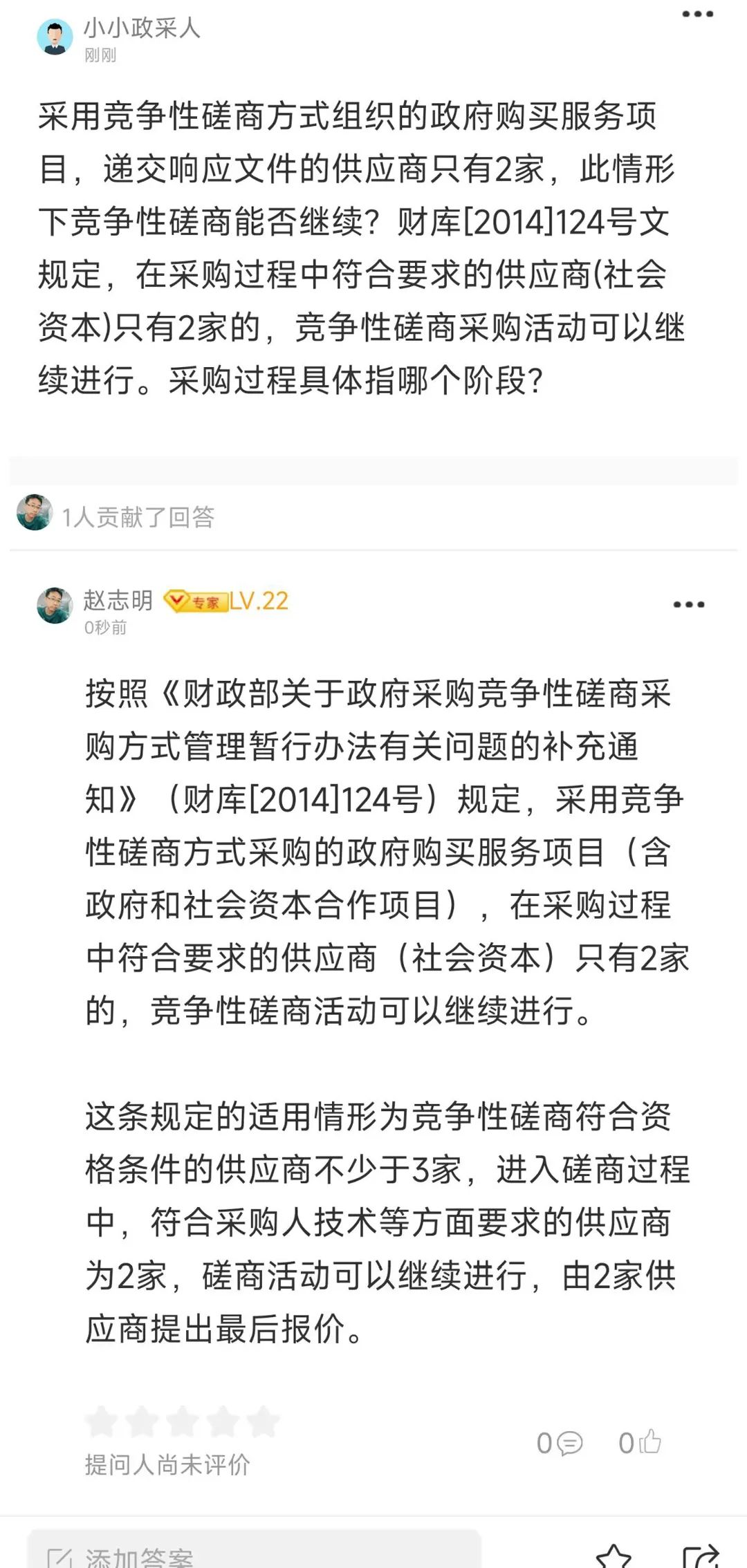Screen dimensions: 747x1568
Task: Share this question
Action: (x=699, y=1557)
